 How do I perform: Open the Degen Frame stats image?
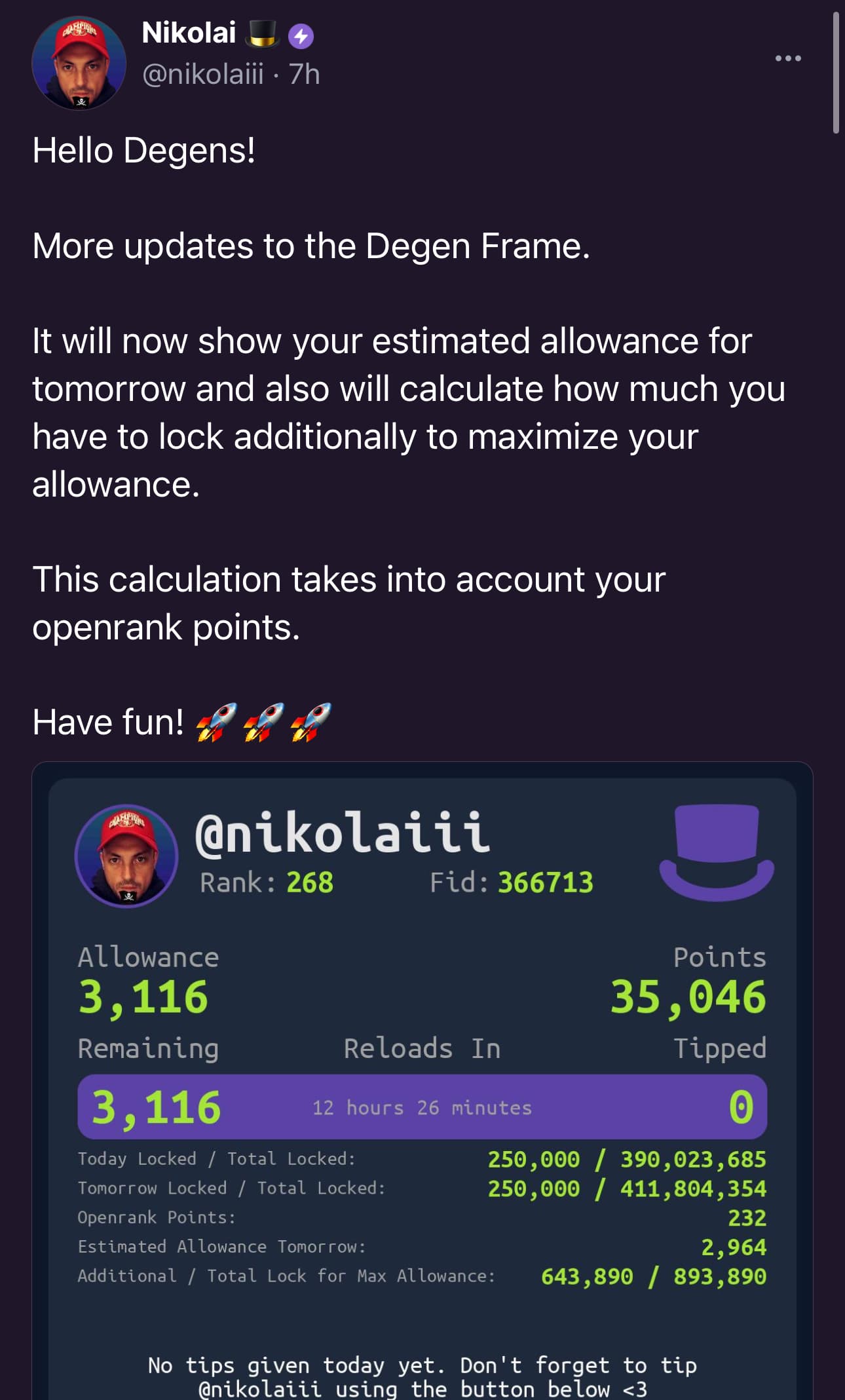[x=422, y=1081]
